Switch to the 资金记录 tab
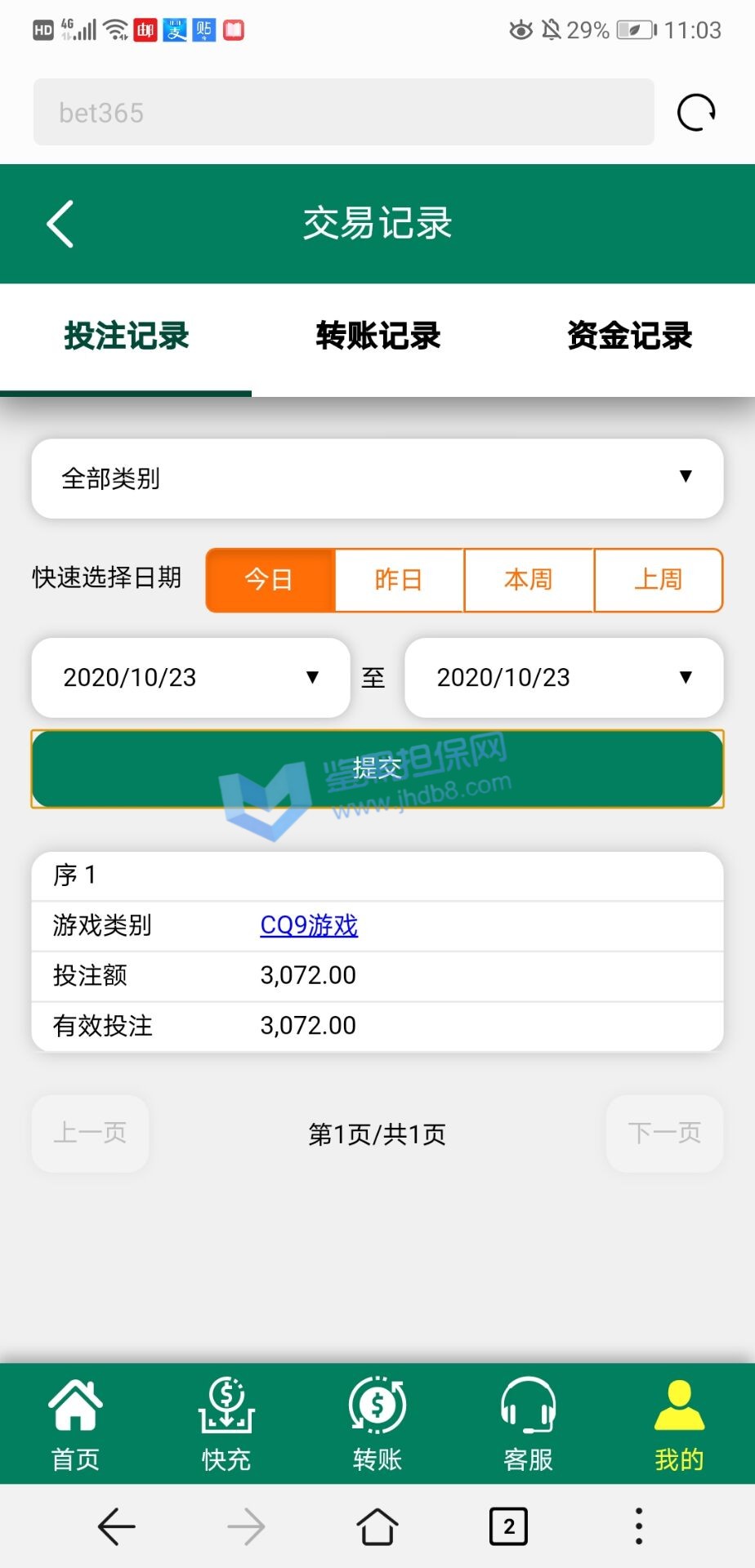 (629, 336)
